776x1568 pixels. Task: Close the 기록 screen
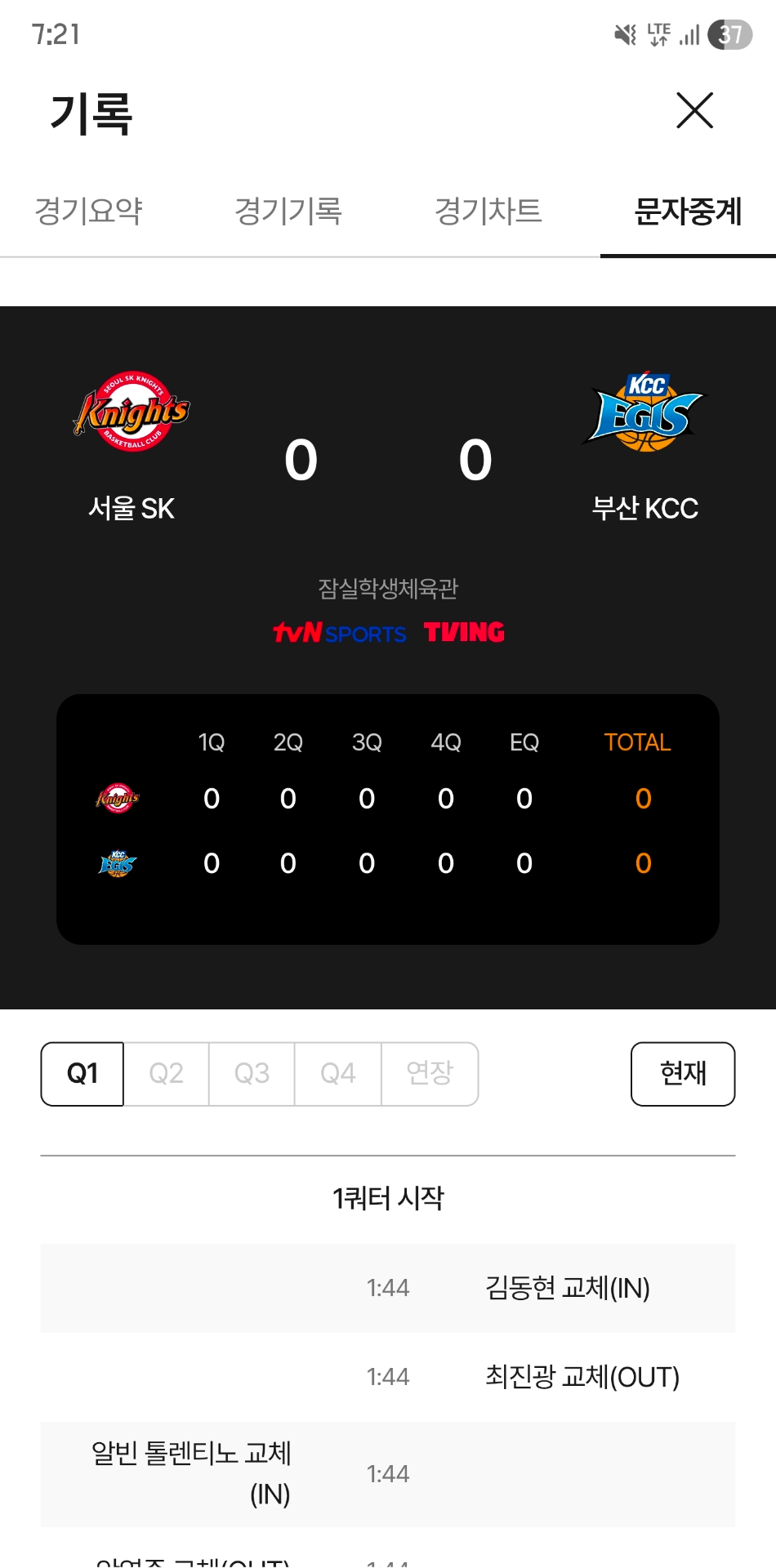pos(694,110)
